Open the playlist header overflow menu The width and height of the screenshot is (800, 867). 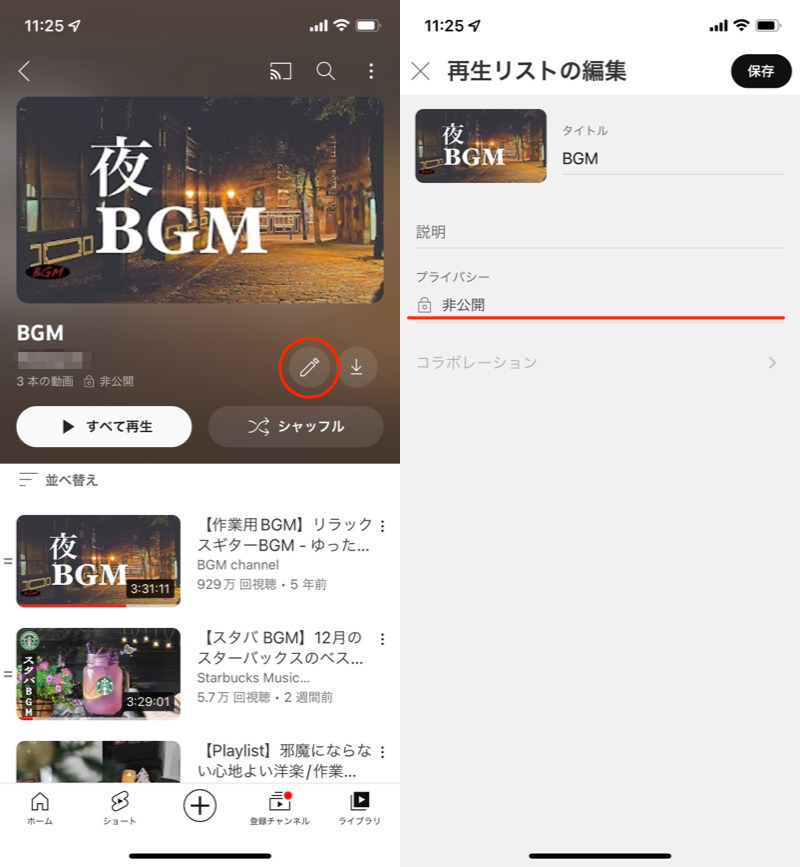pyautogui.click(x=371, y=71)
